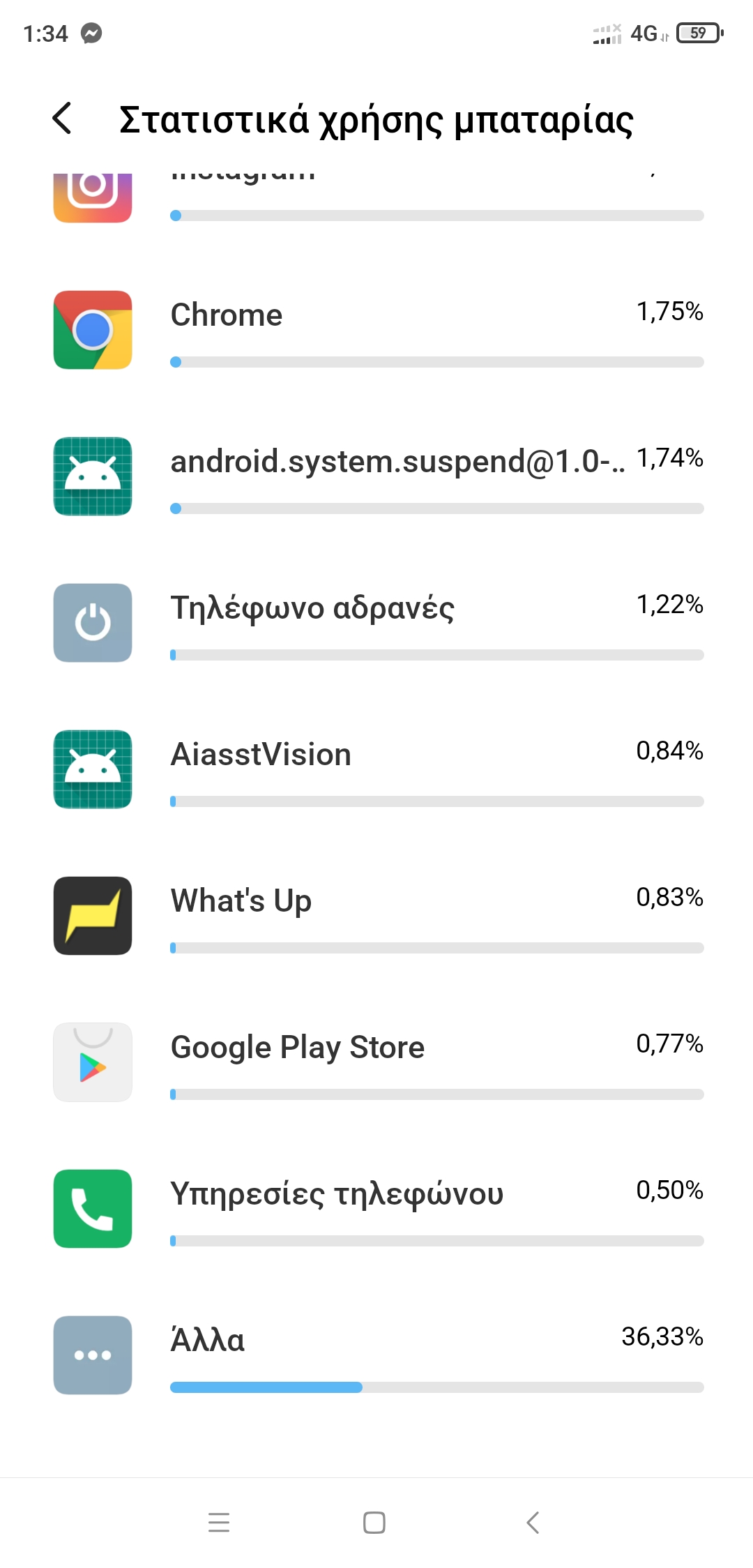Open AiasstVision battery usage details
Viewport: 753px width, 1568px height.
tap(376, 770)
